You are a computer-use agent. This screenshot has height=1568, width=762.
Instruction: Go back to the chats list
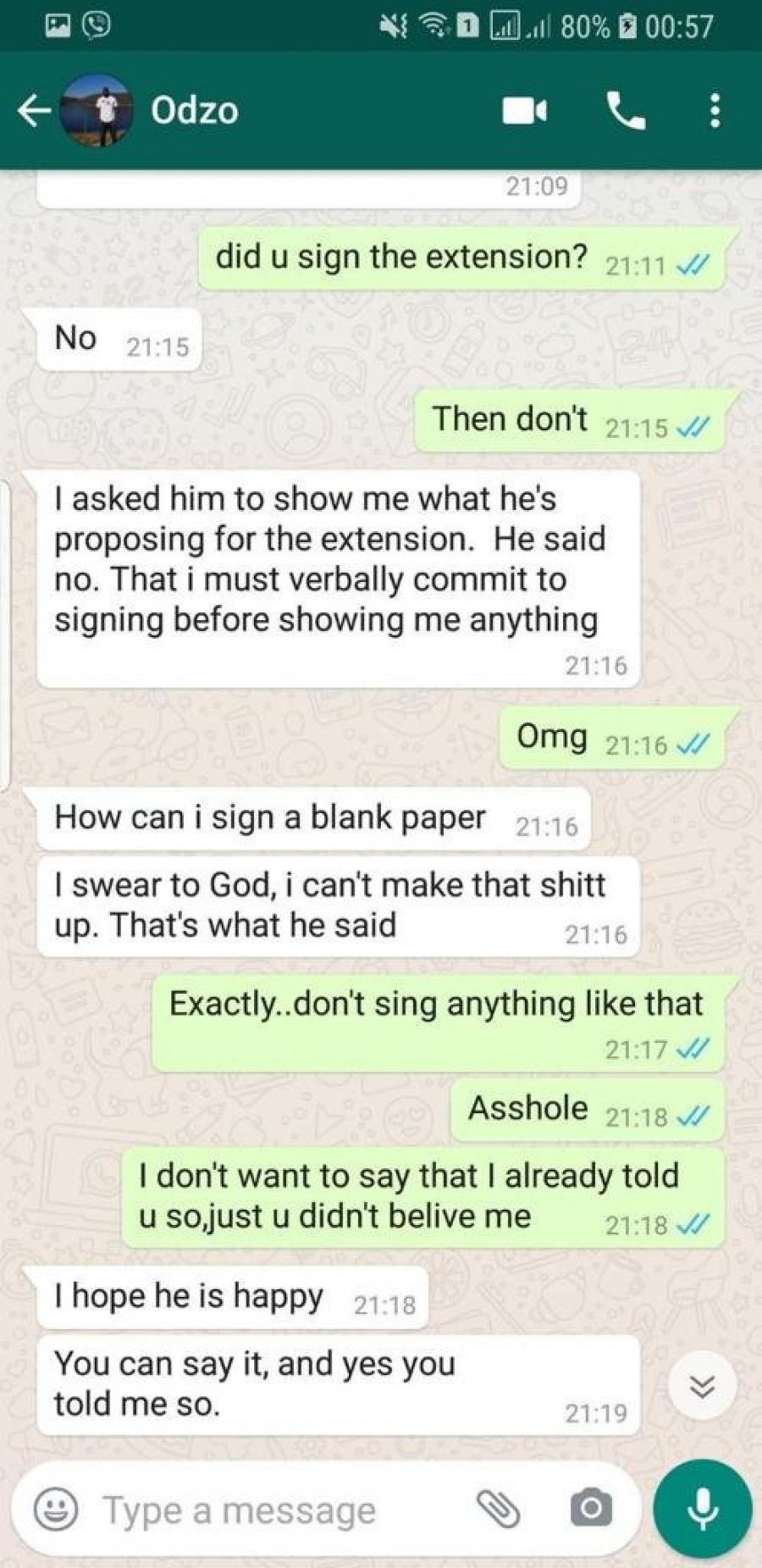coord(32,111)
